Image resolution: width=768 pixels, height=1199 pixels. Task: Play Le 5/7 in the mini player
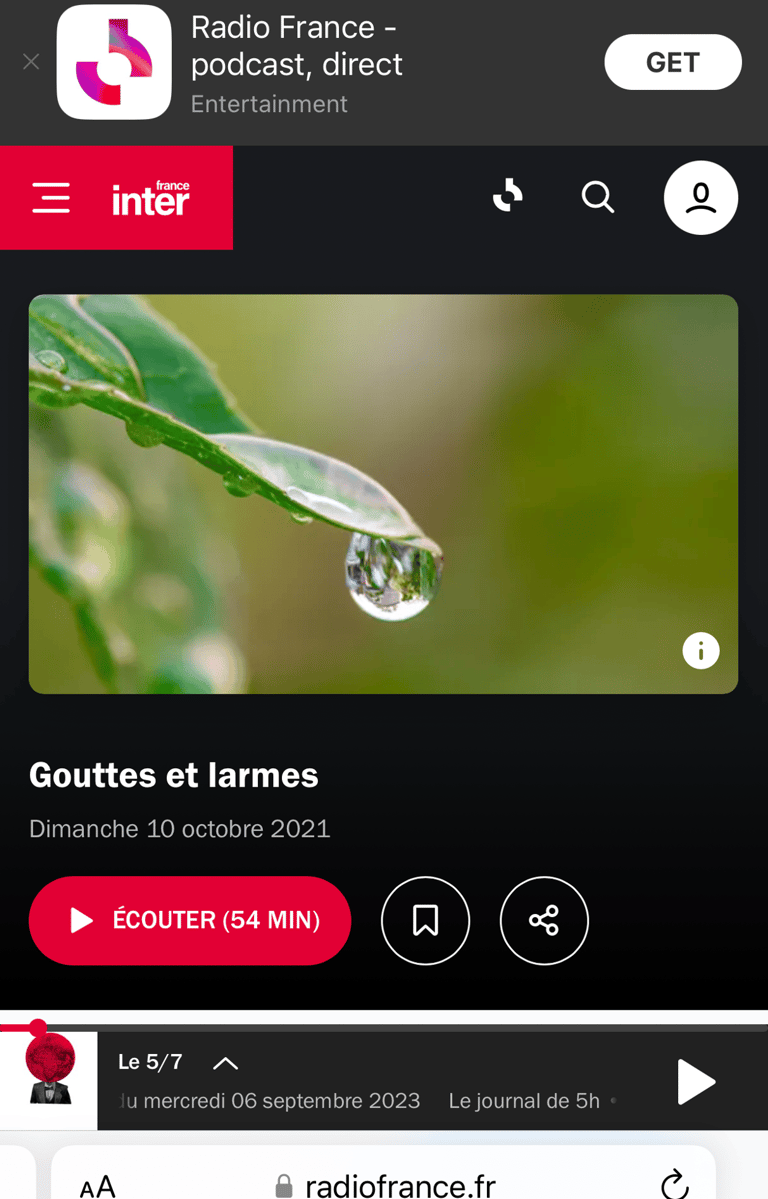coord(696,1082)
